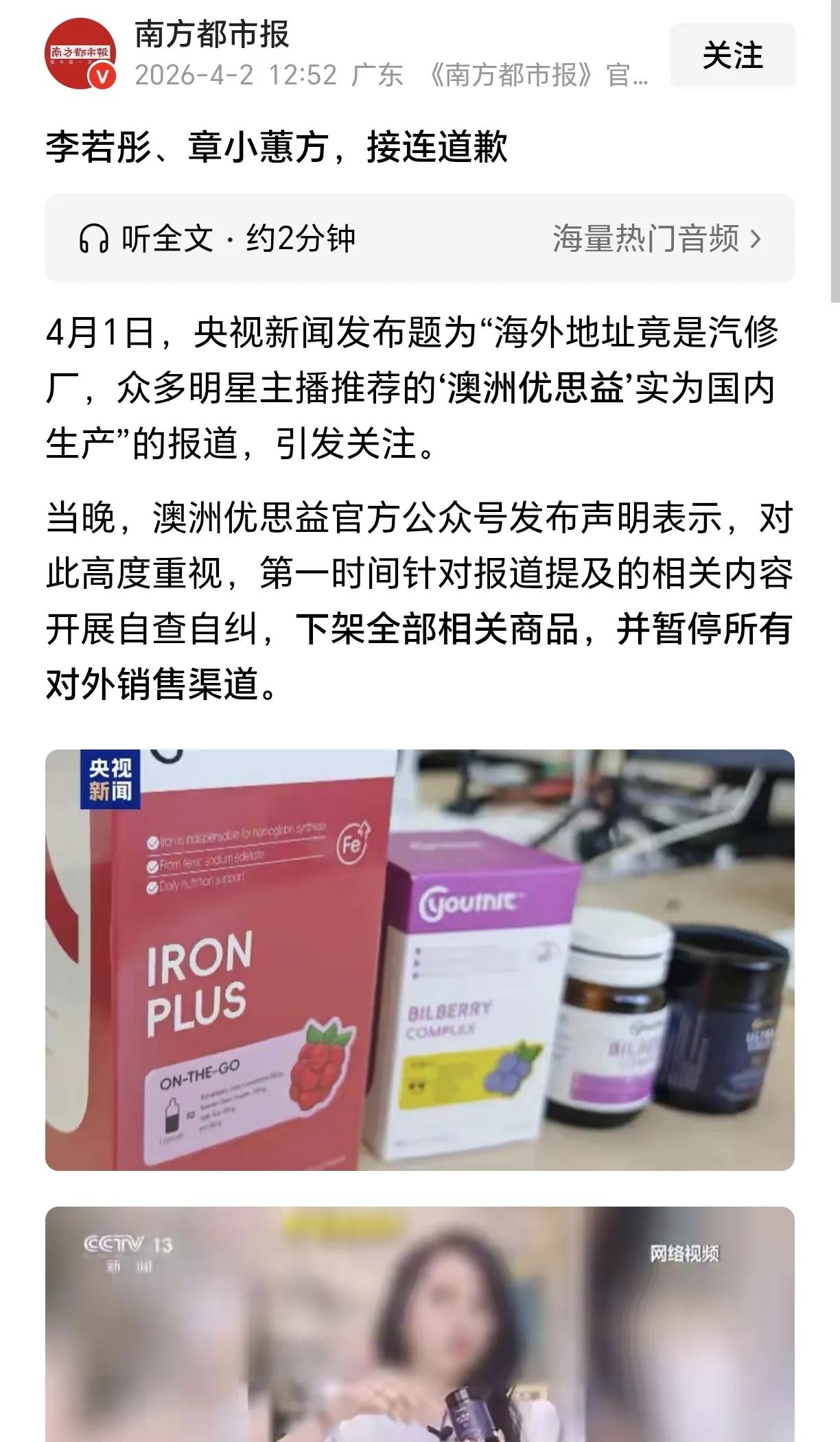Open 《南方都市报》官方 profile link

point(540,77)
